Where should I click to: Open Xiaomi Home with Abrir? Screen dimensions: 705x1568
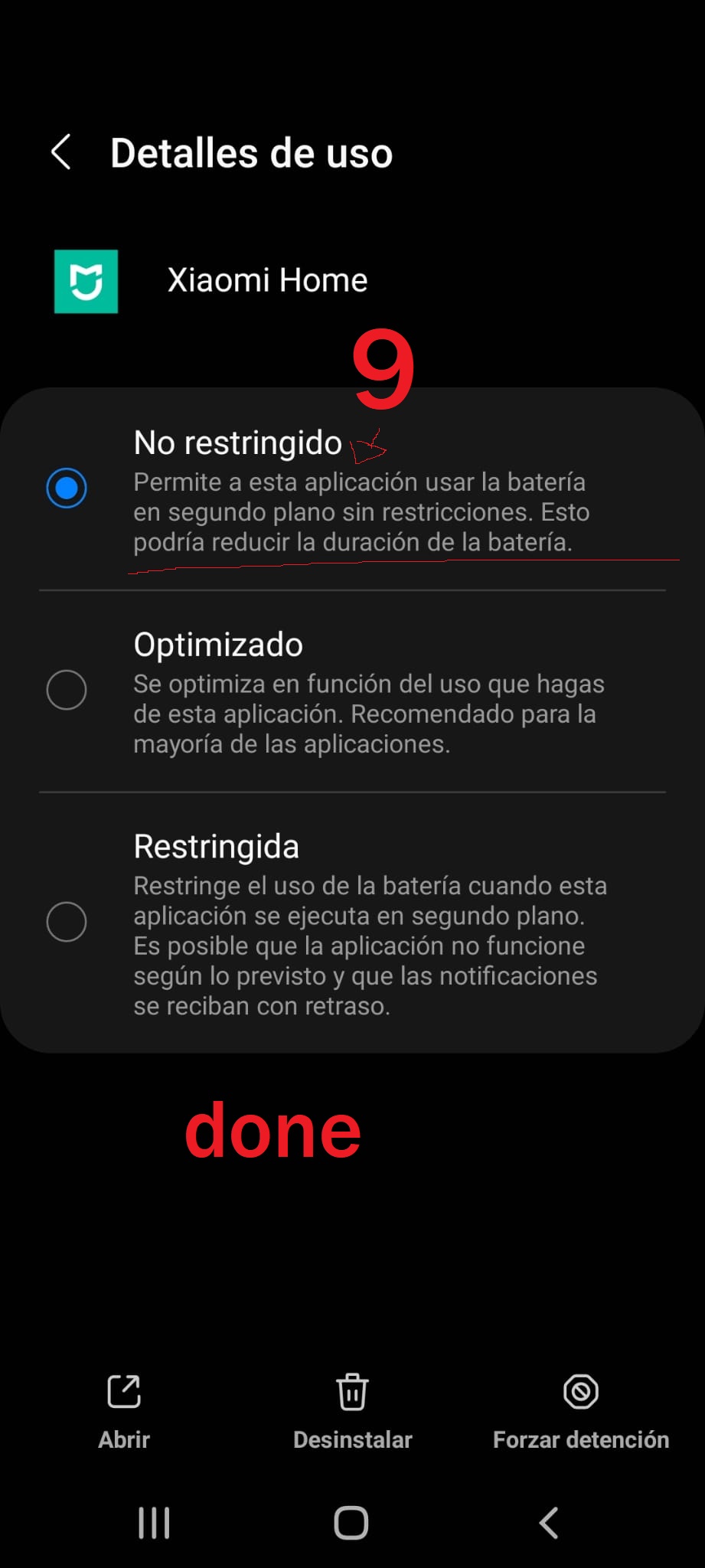pyautogui.click(x=124, y=1412)
